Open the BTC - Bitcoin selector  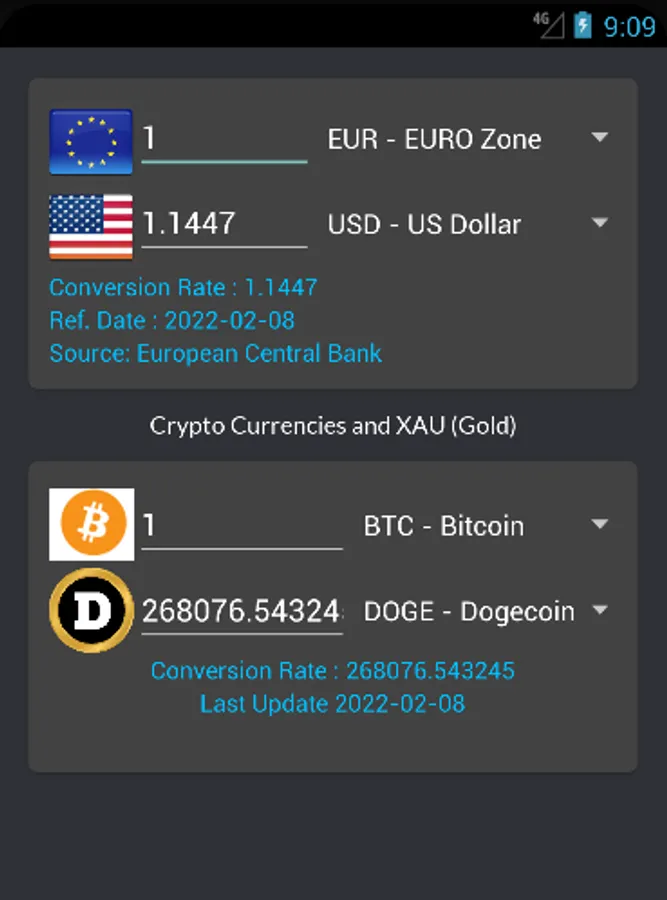486,526
